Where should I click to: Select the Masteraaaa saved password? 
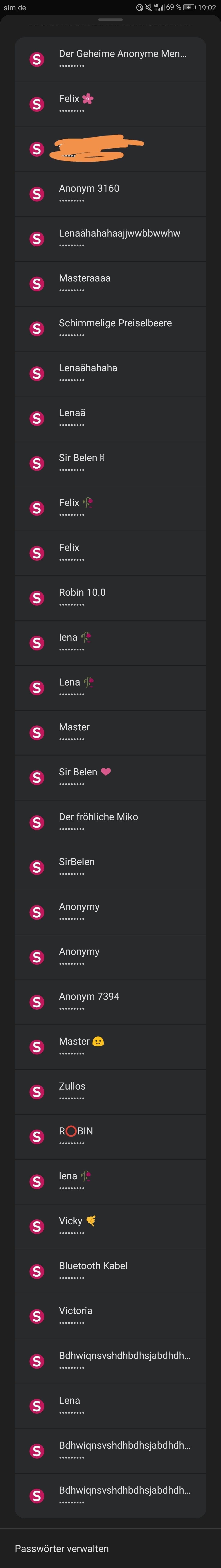[110, 284]
